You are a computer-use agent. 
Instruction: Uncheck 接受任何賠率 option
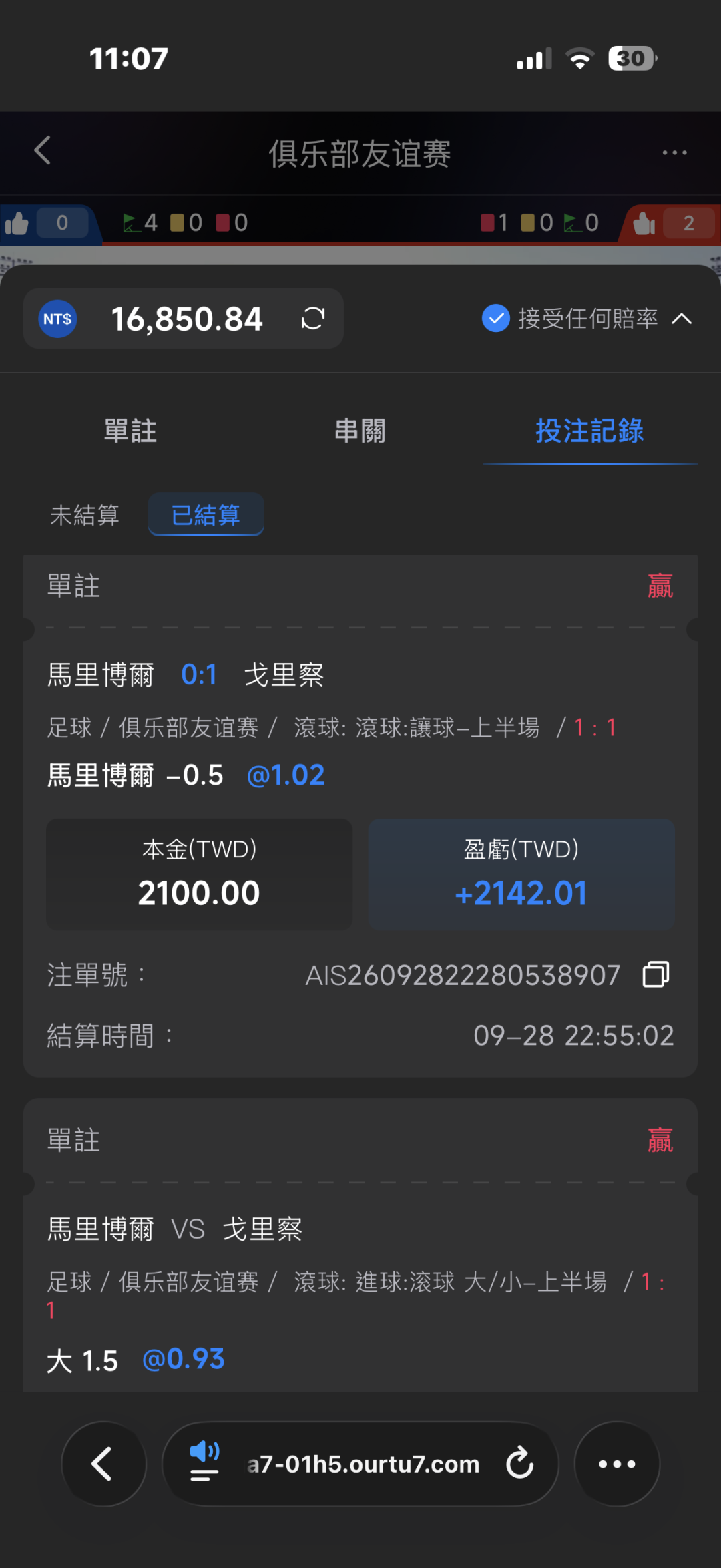(496, 319)
